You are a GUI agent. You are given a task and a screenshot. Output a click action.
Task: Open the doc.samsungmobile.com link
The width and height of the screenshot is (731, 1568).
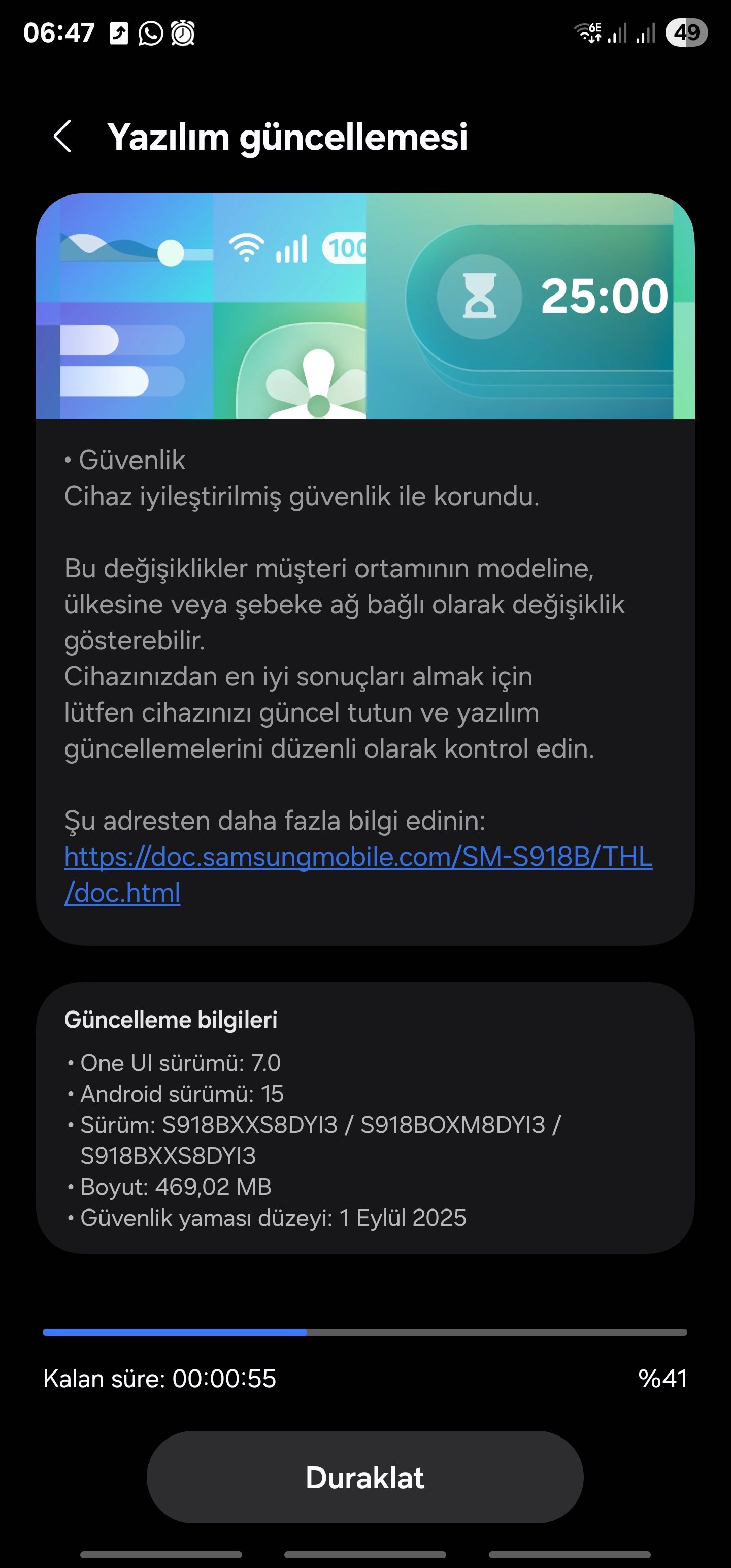click(358, 857)
